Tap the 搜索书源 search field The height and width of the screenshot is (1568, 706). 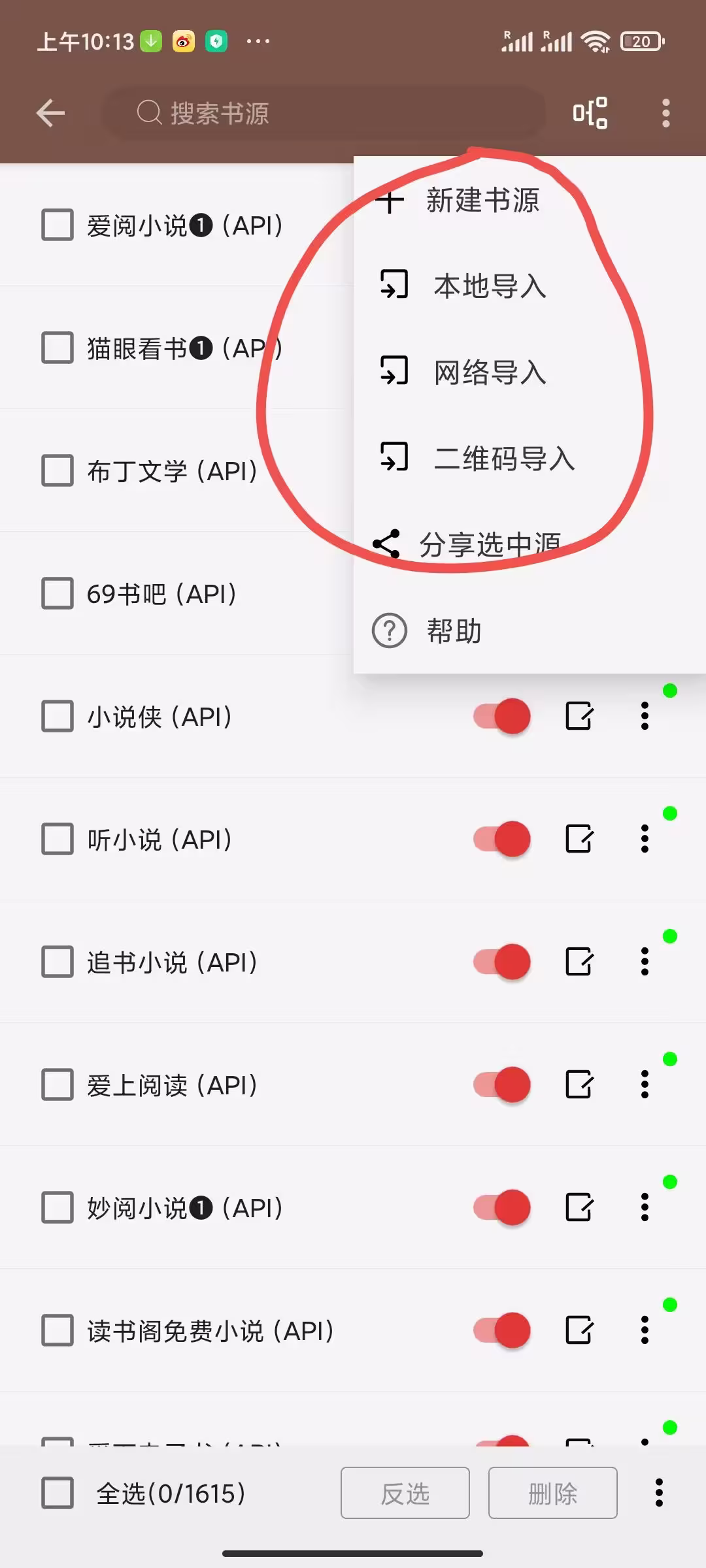(324, 113)
